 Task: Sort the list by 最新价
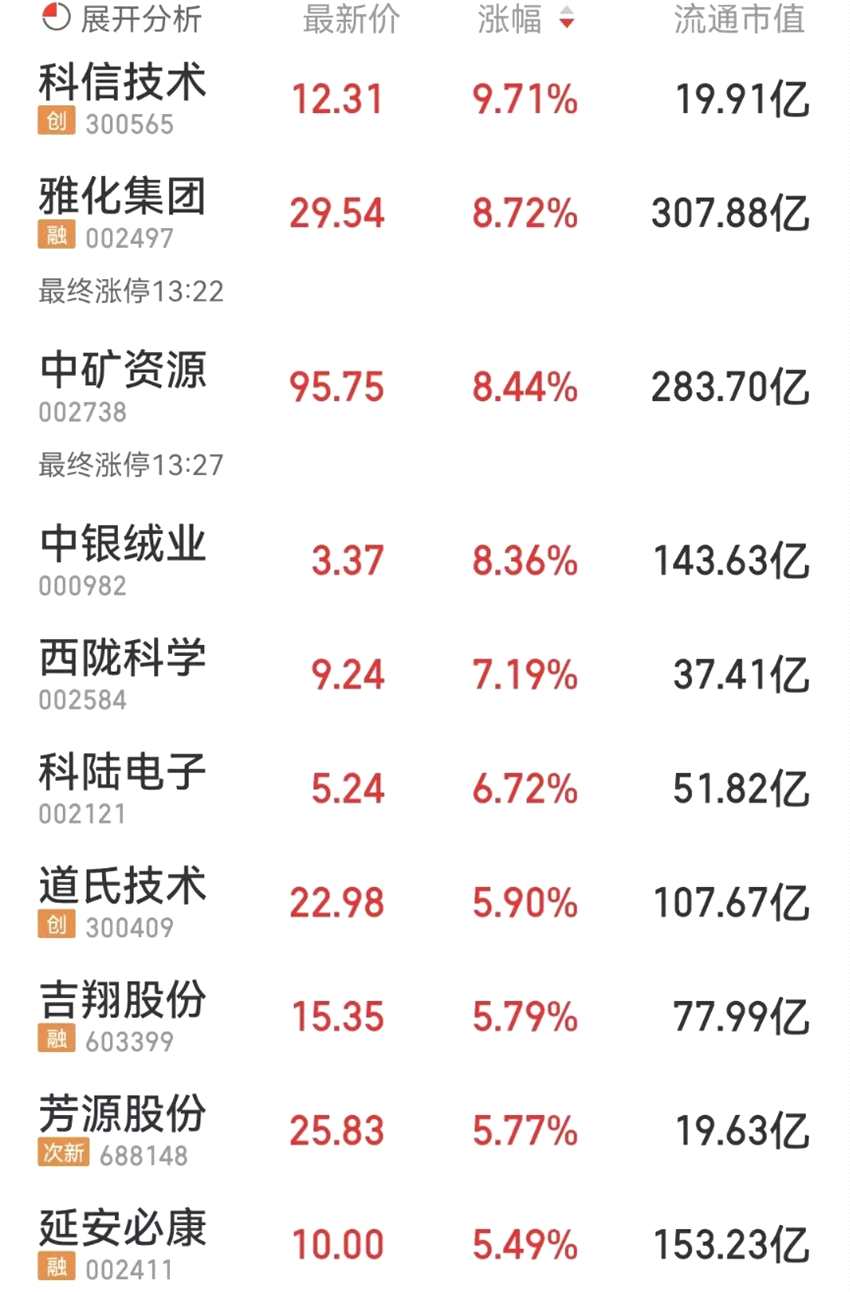point(350,20)
